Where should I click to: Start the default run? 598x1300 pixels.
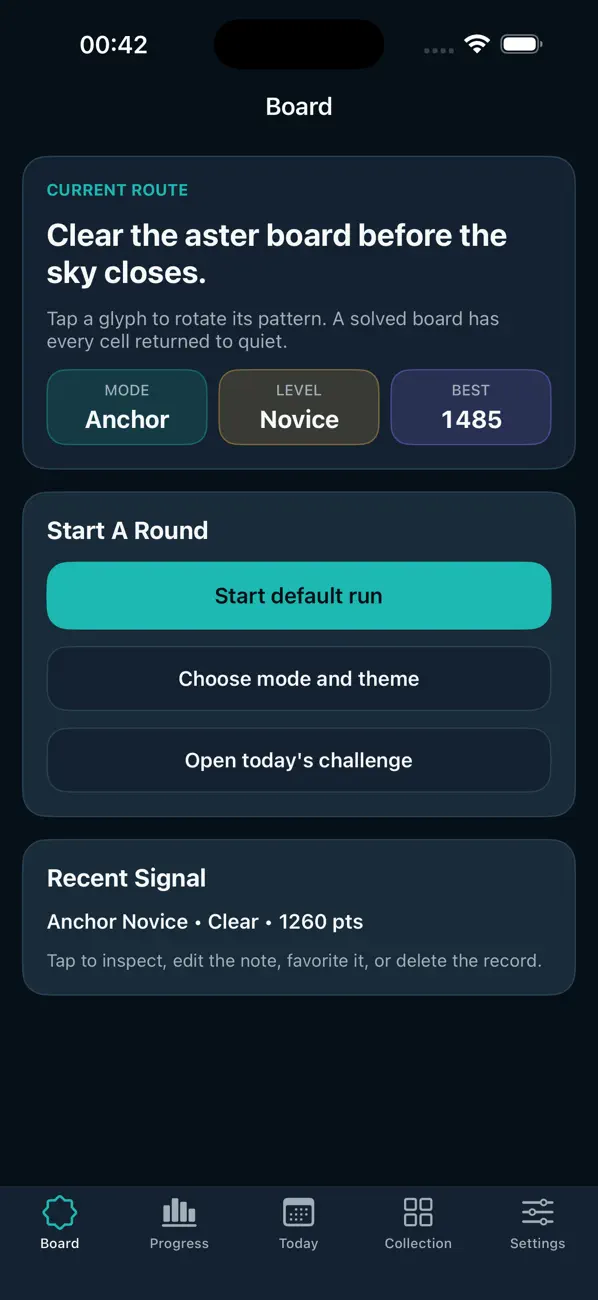tap(299, 596)
